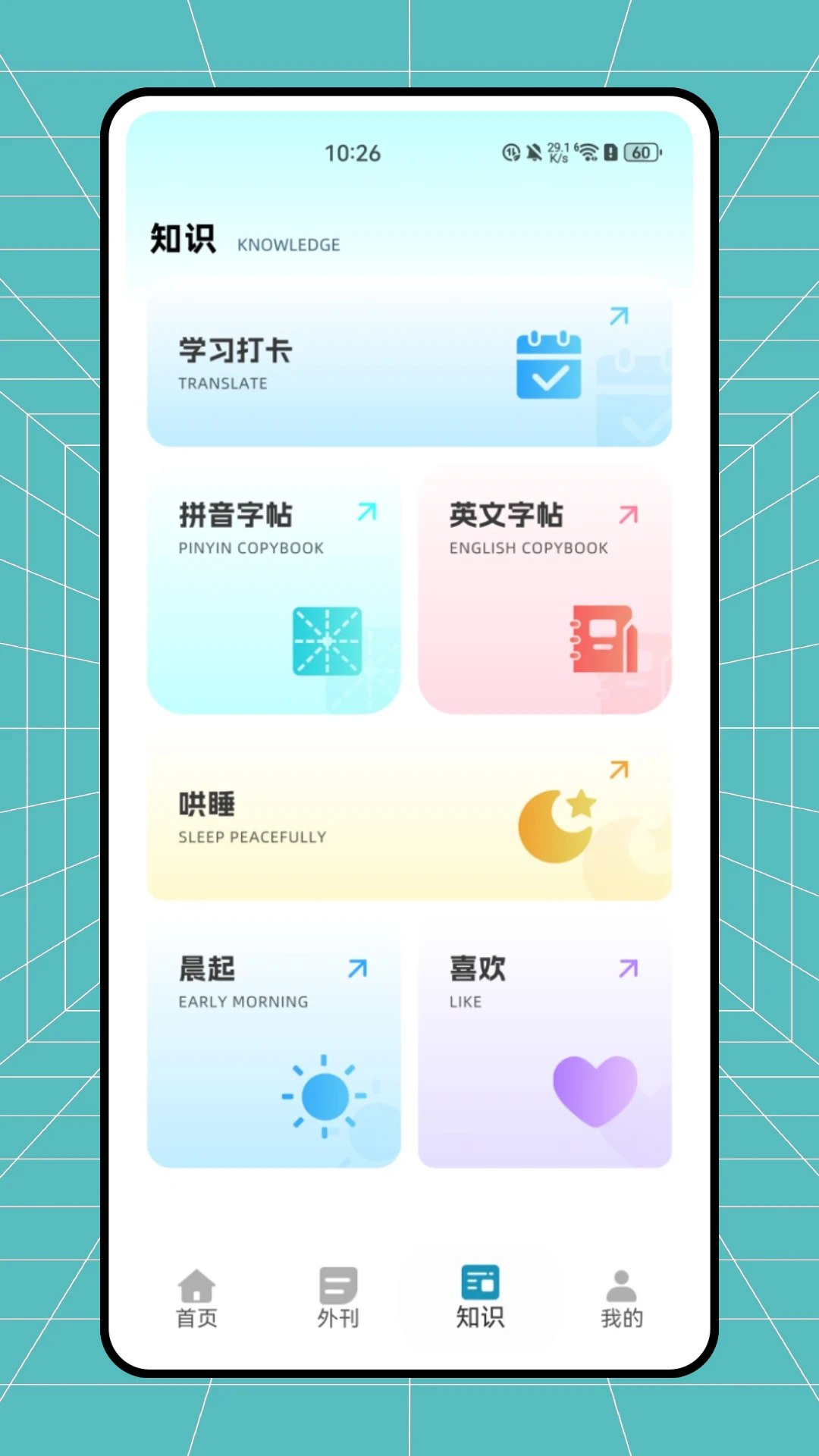Image resolution: width=819 pixels, height=1456 pixels.
Task: Tap the battery indicator showing 60
Action: 639,152
